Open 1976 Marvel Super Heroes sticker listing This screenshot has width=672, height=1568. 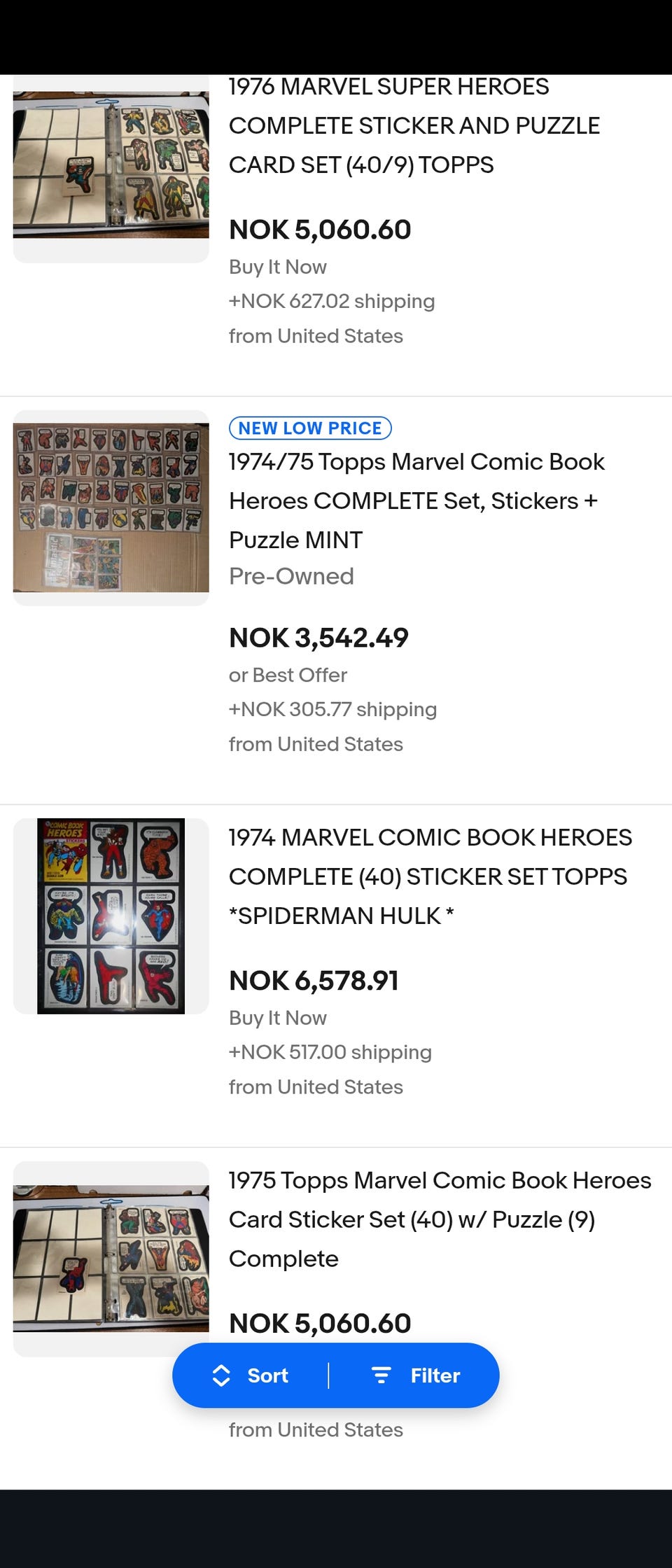pyautogui.click(x=414, y=126)
